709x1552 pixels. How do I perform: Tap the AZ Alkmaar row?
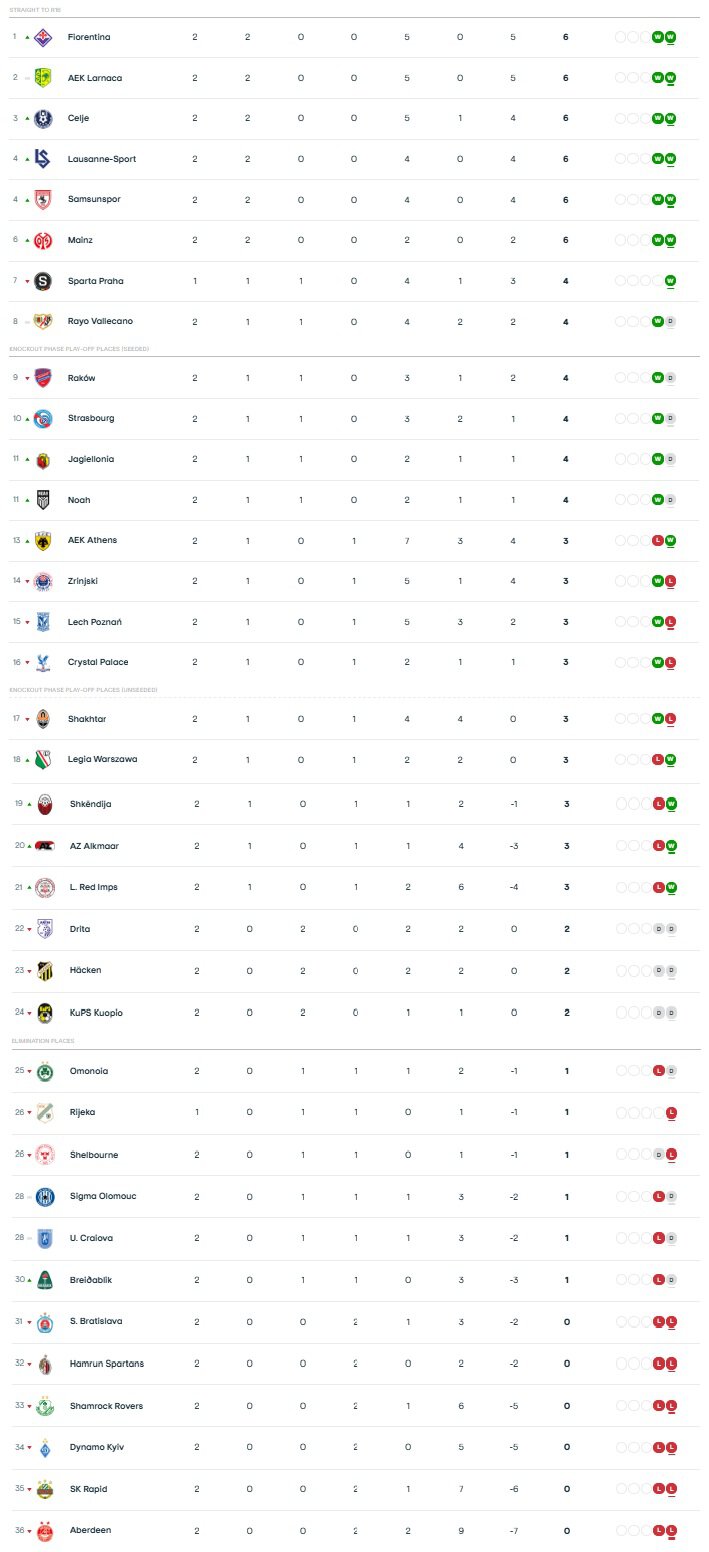tap(94, 846)
